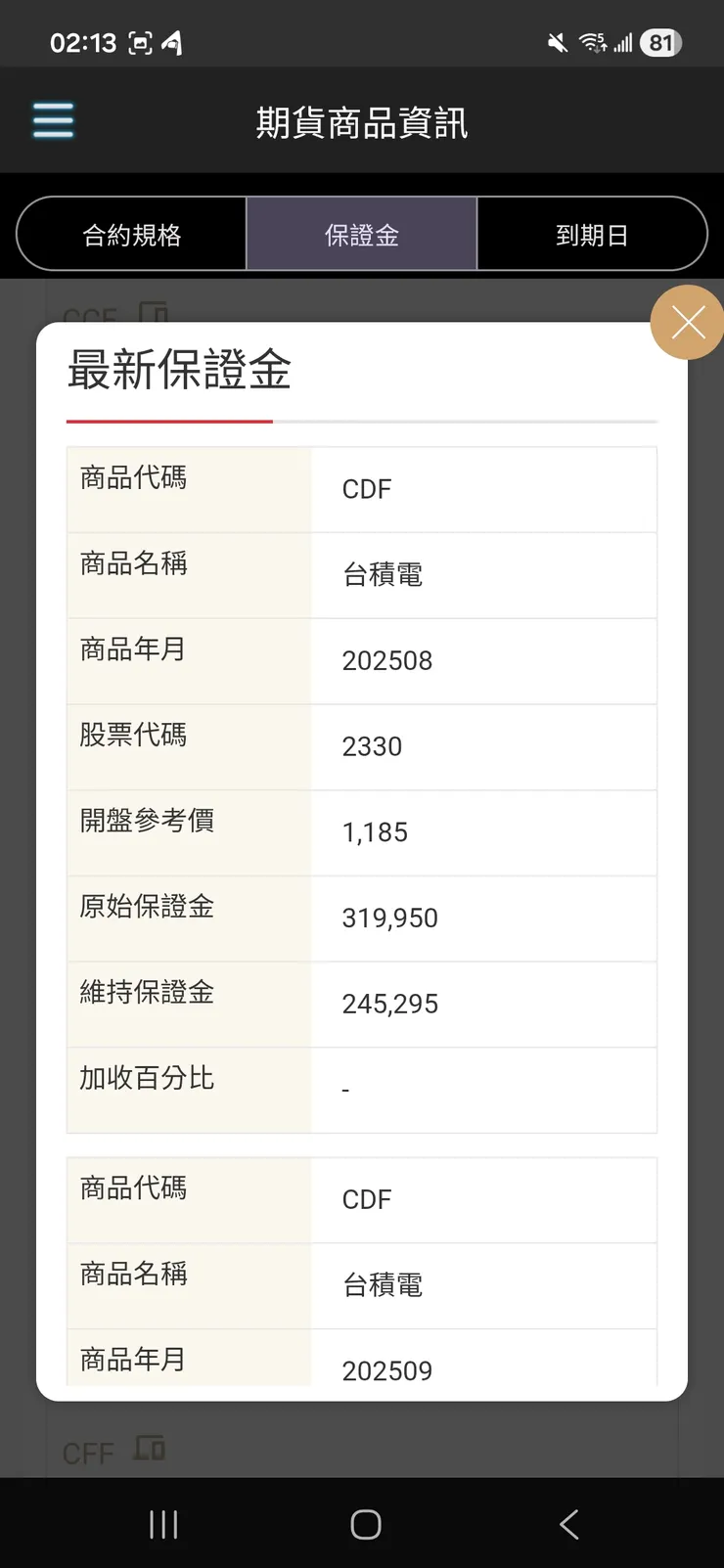Switch to the 合約規格 tab

[x=131, y=234]
